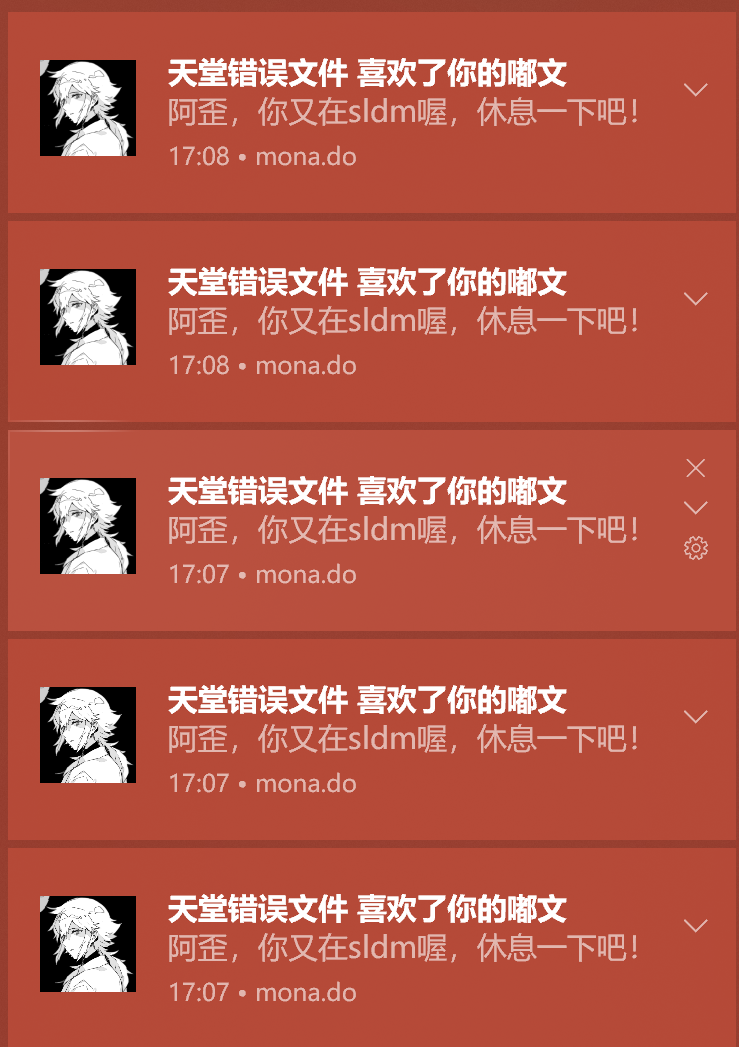Open notification settings via the gear icon
739x1047 pixels.
point(696,547)
